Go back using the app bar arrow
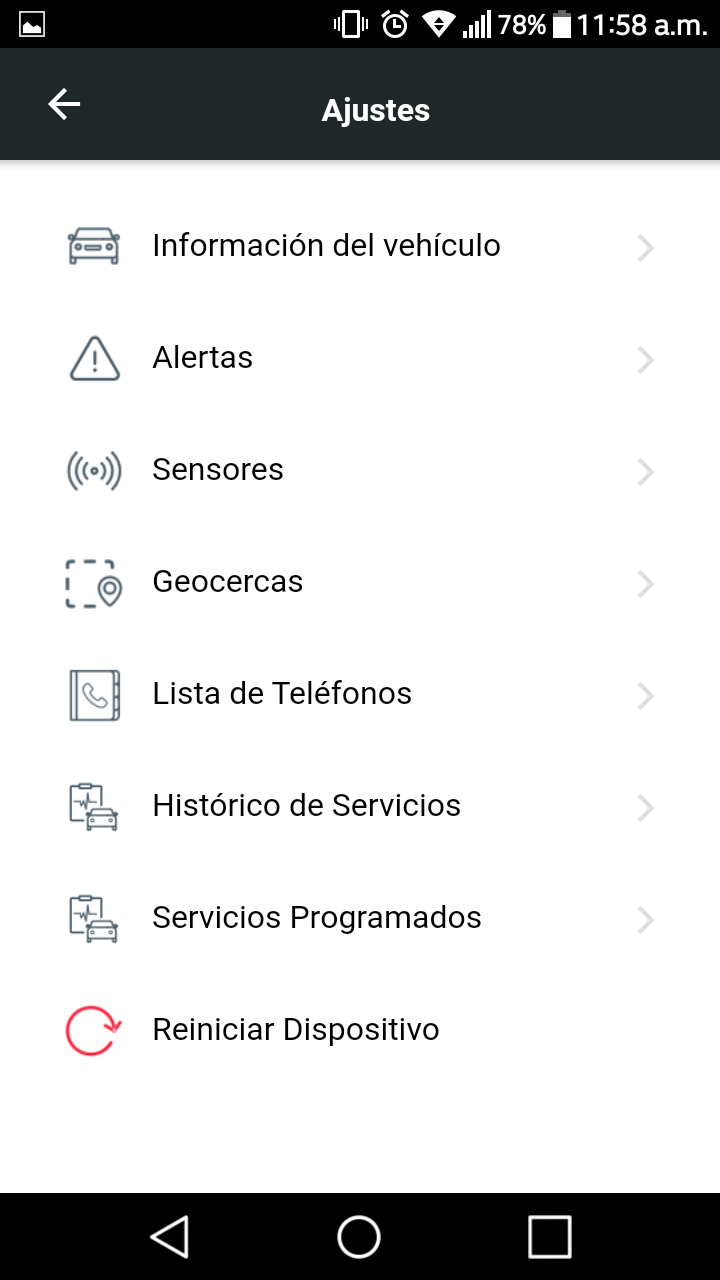 [64, 104]
